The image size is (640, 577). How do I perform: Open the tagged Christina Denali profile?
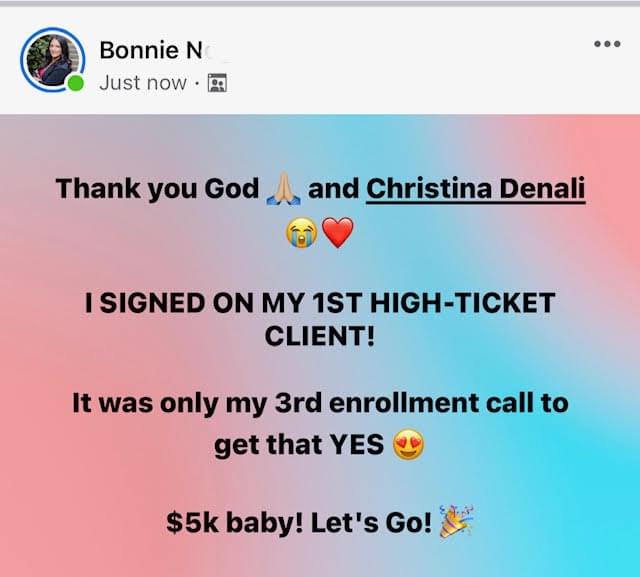(476, 187)
